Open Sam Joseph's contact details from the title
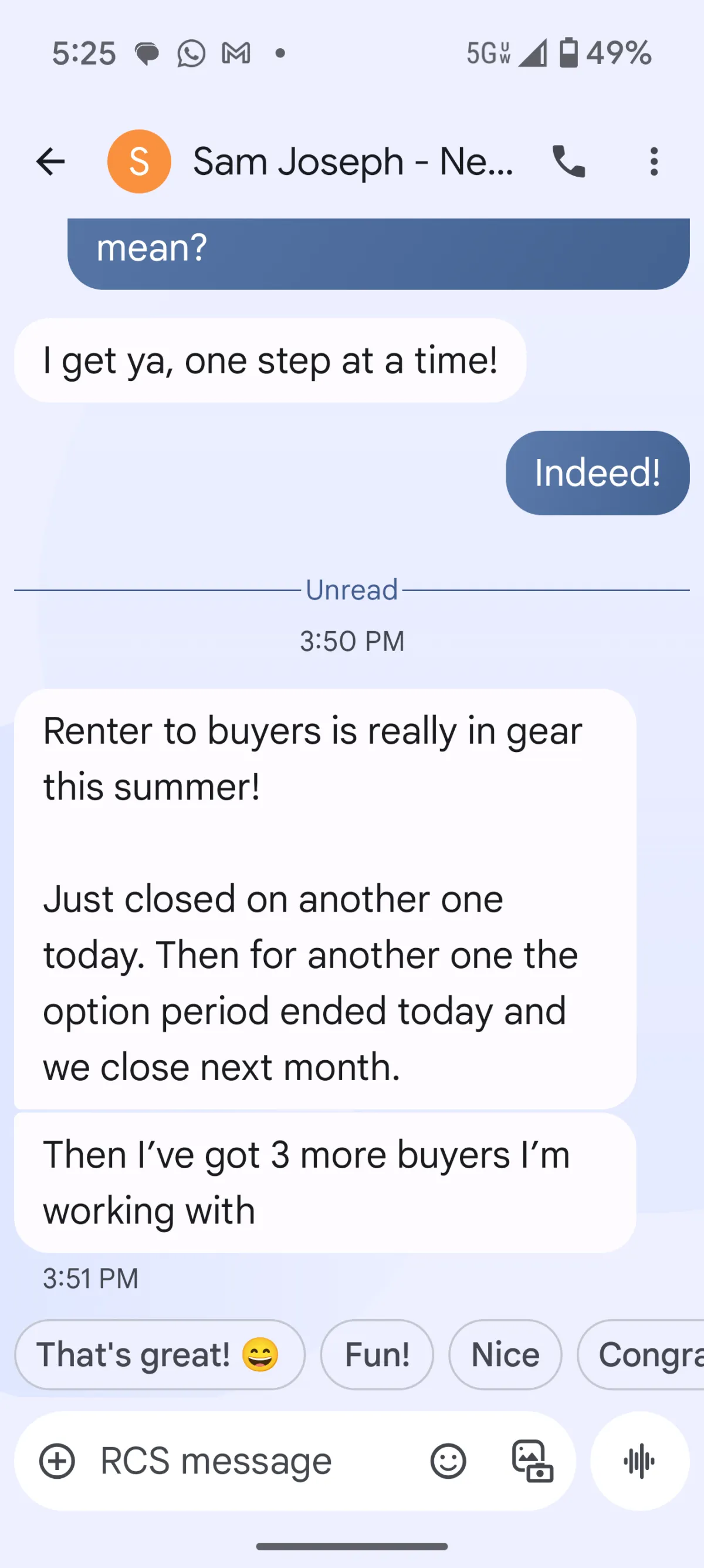The width and height of the screenshot is (704, 1568). click(x=354, y=162)
